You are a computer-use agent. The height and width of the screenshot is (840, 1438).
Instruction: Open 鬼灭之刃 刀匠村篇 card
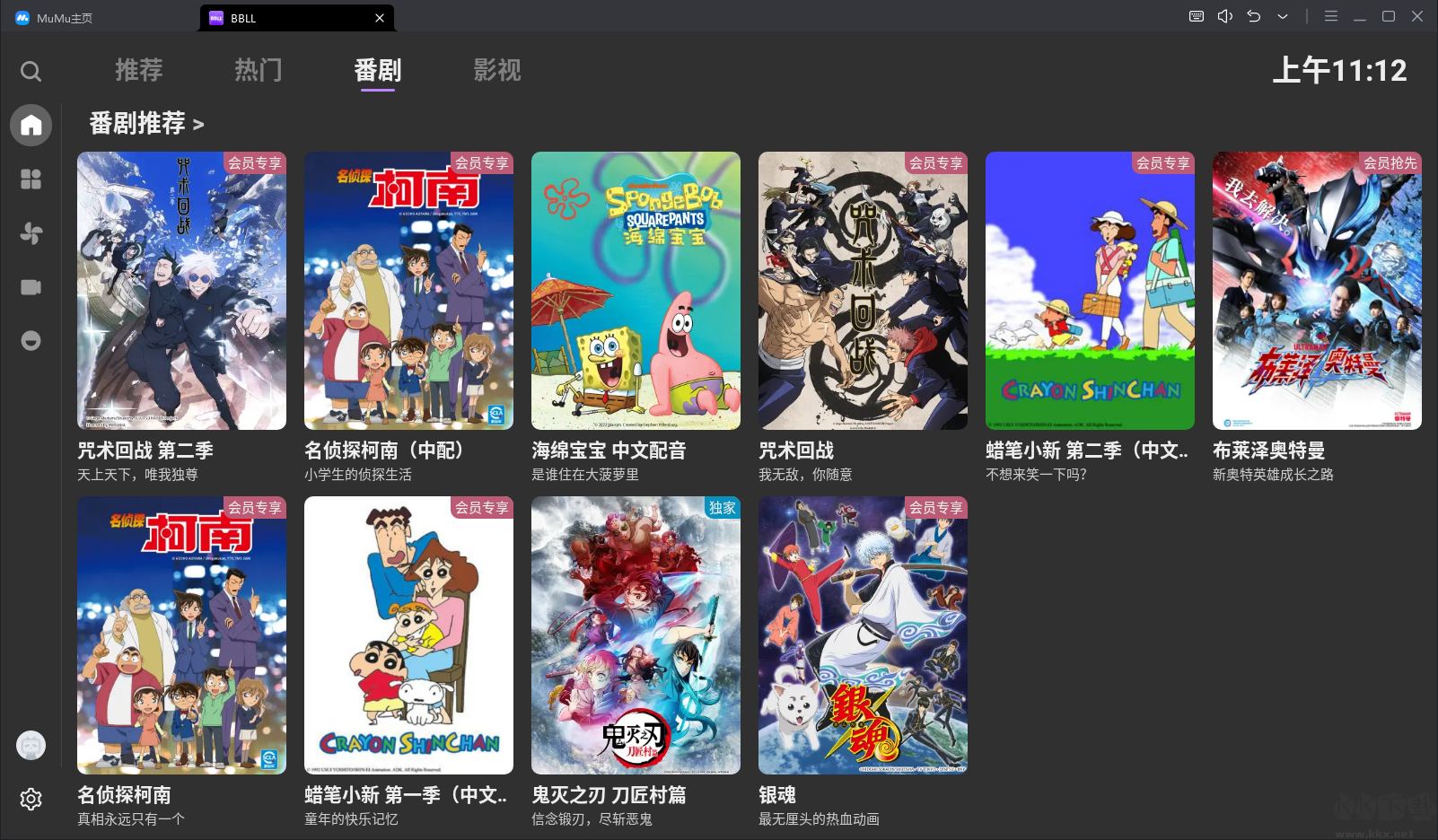pyautogui.click(x=636, y=635)
